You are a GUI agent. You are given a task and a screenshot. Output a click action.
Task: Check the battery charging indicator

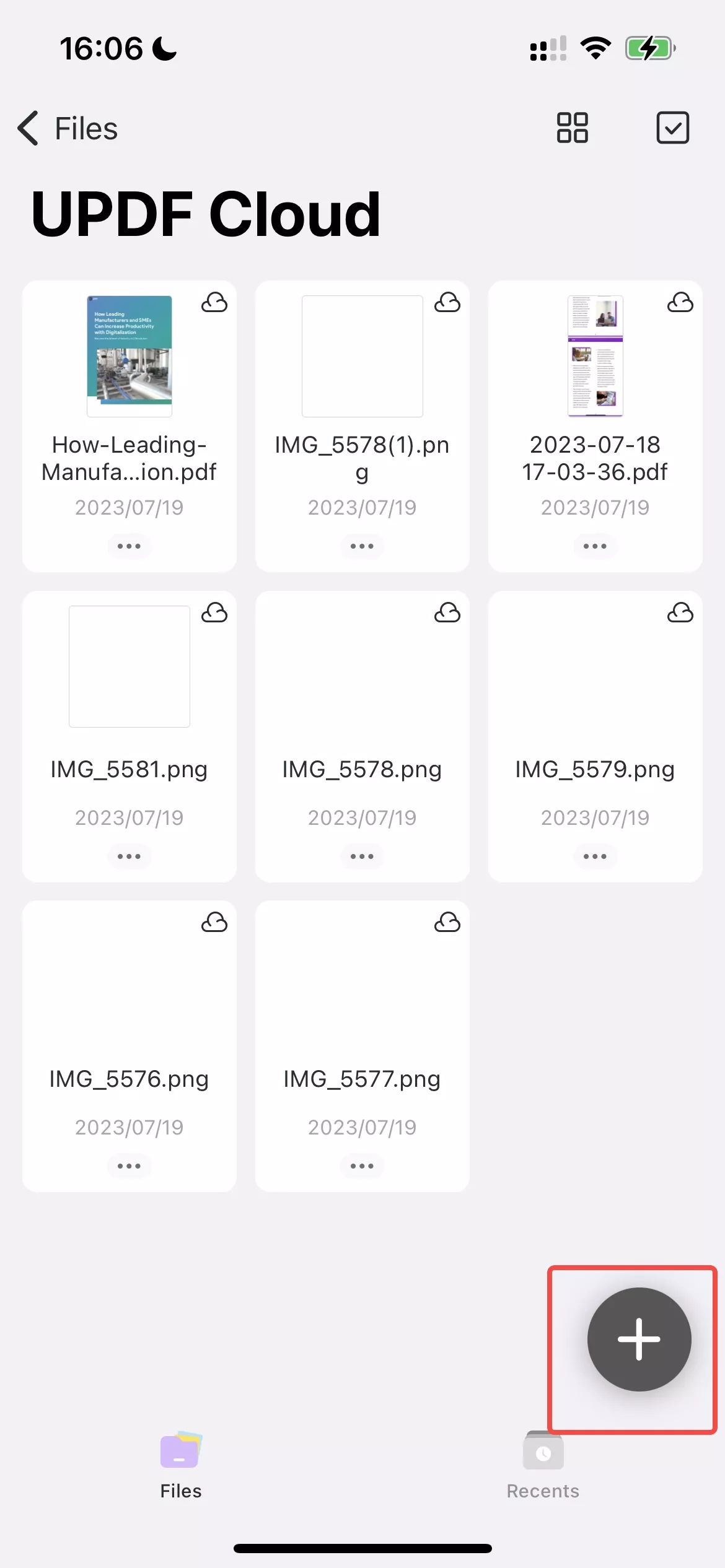(x=650, y=46)
